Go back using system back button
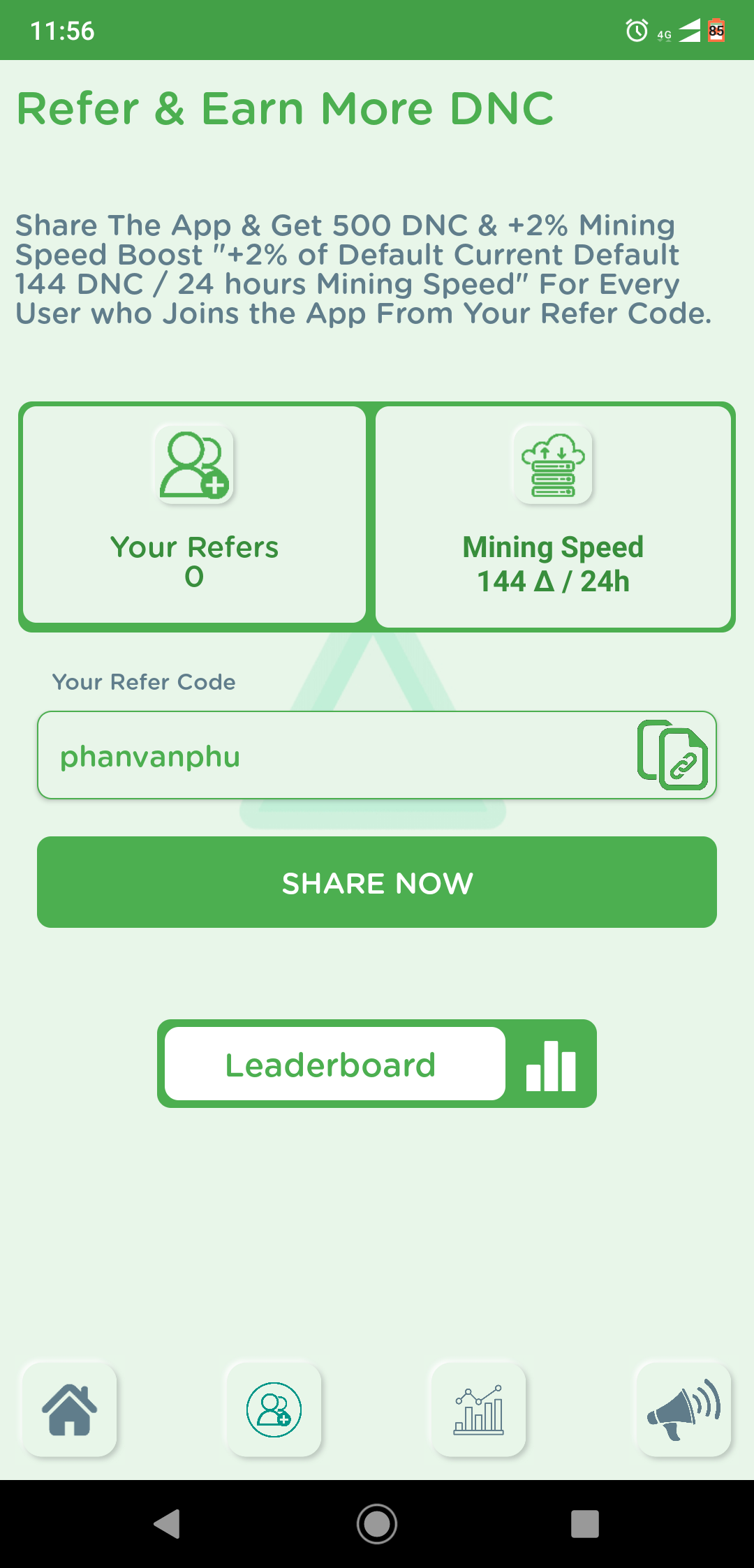754x1568 pixels. pyautogui.click(x=168, y=1523)
